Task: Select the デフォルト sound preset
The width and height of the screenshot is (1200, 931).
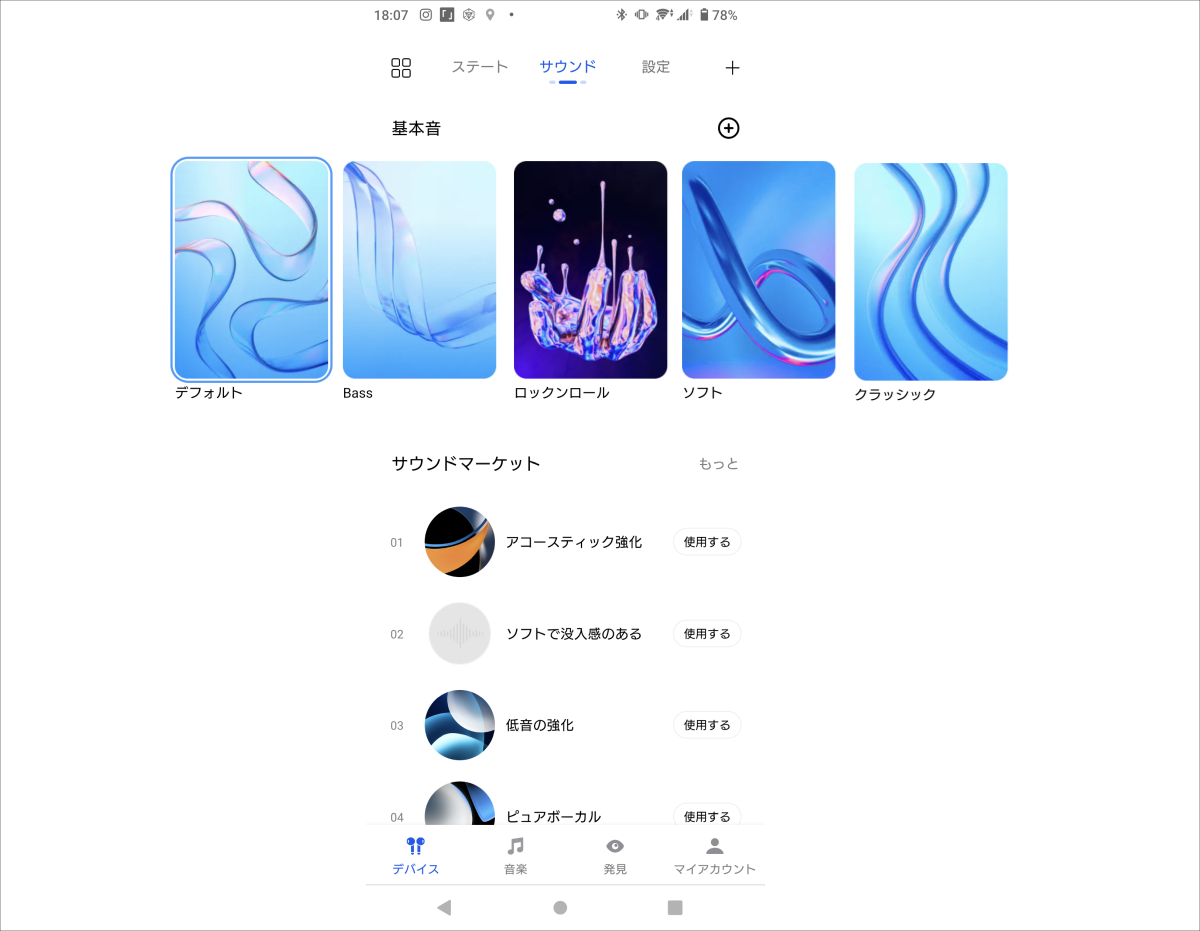Action: (x=251, y=270)
